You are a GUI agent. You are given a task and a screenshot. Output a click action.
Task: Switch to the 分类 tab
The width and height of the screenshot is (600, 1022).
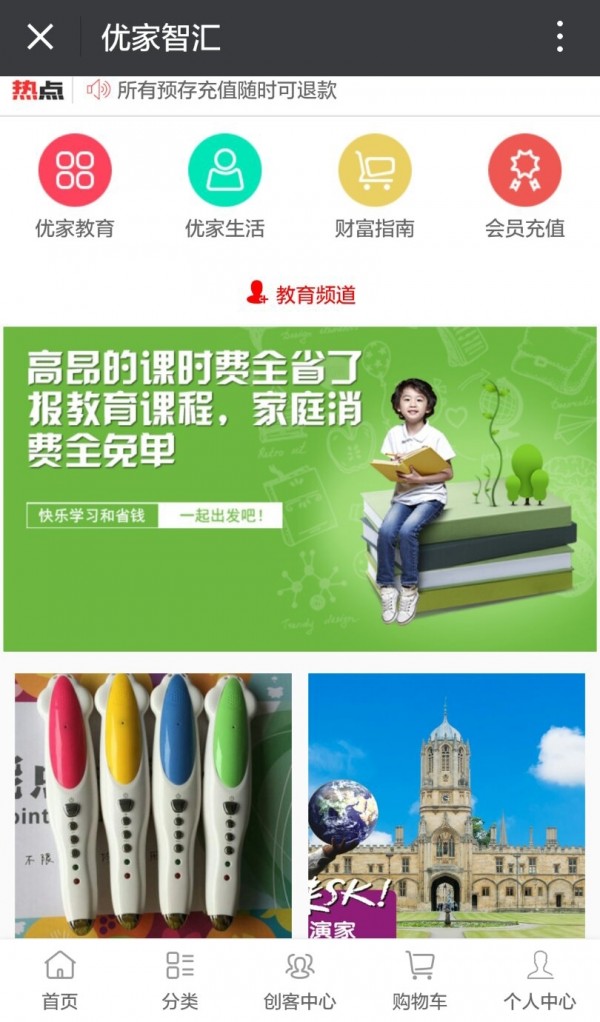(180, 980)
